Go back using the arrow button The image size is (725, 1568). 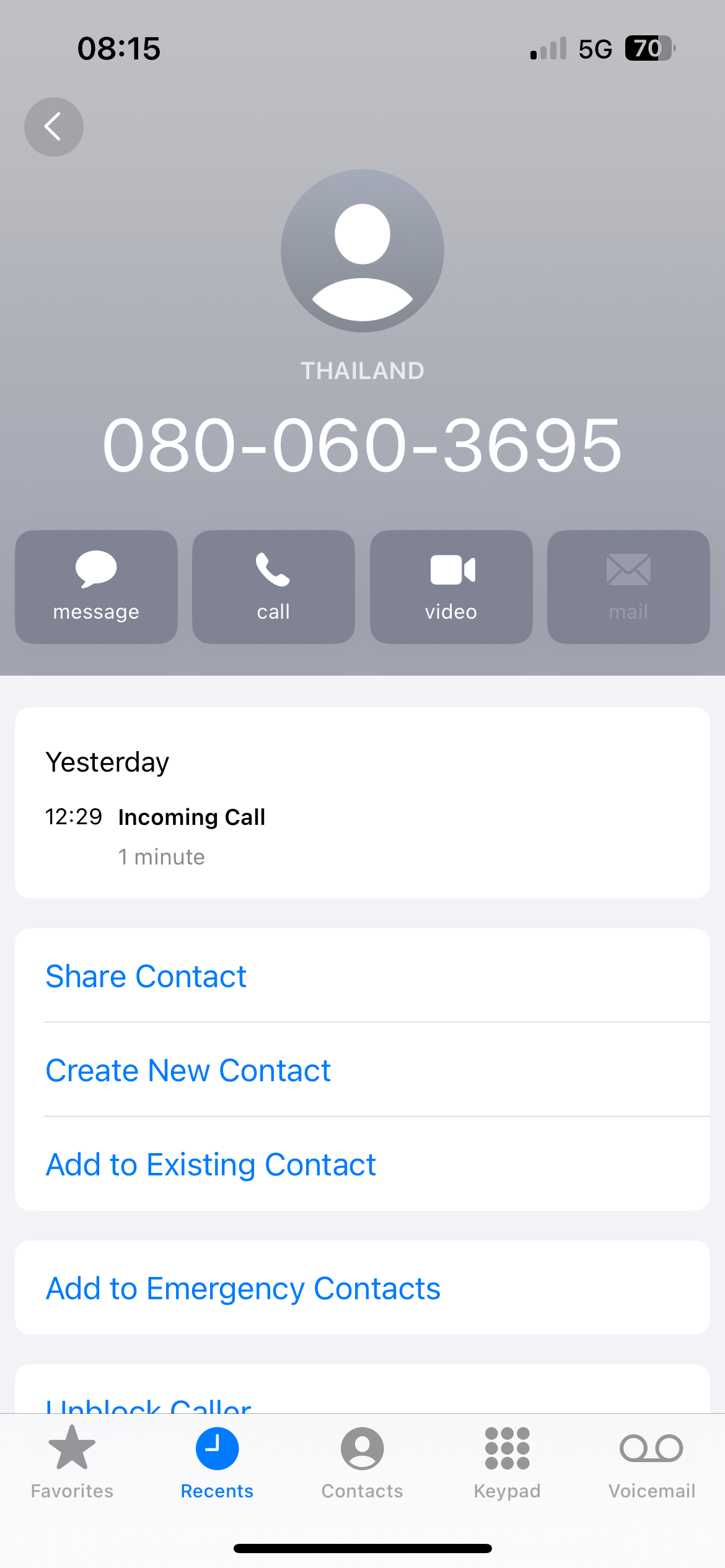click(x=54, y=127)
